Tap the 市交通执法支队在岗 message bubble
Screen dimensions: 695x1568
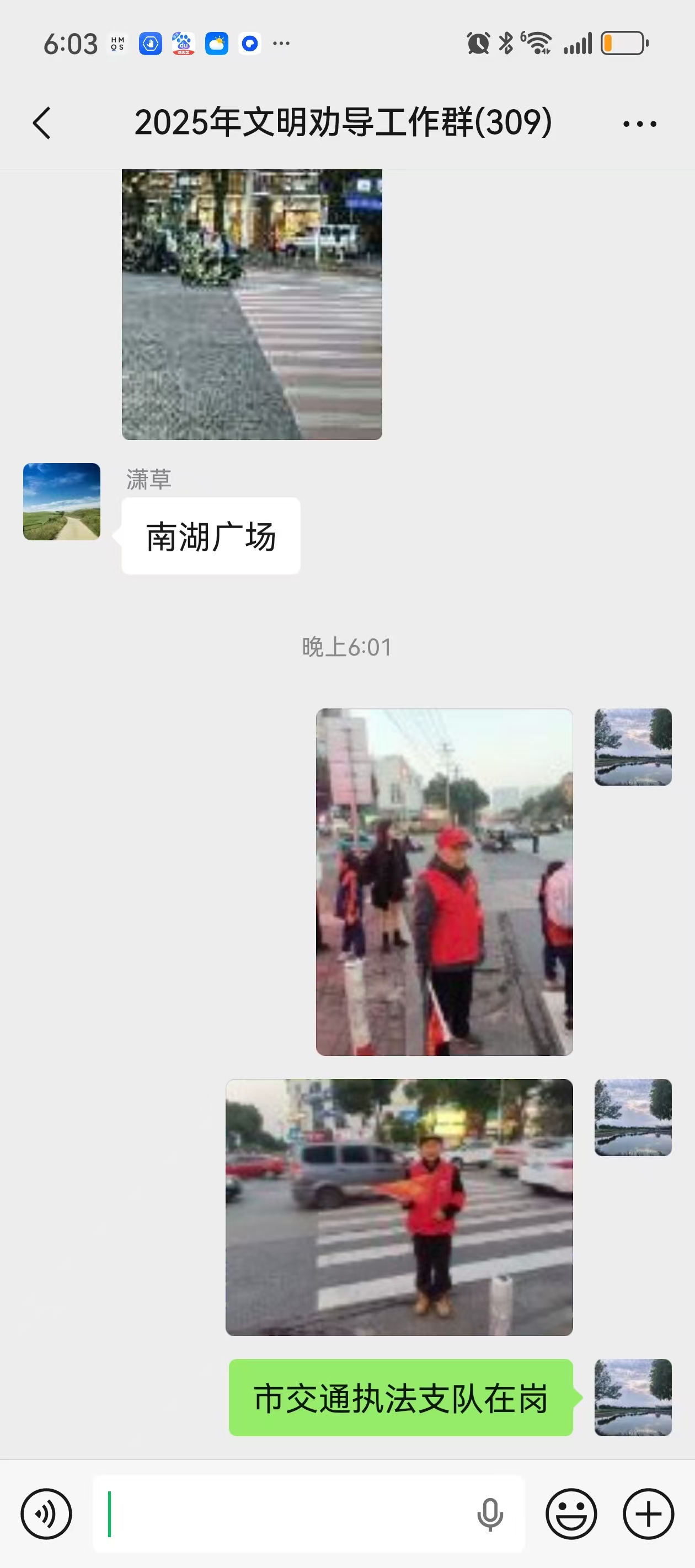click(401, 1398)
